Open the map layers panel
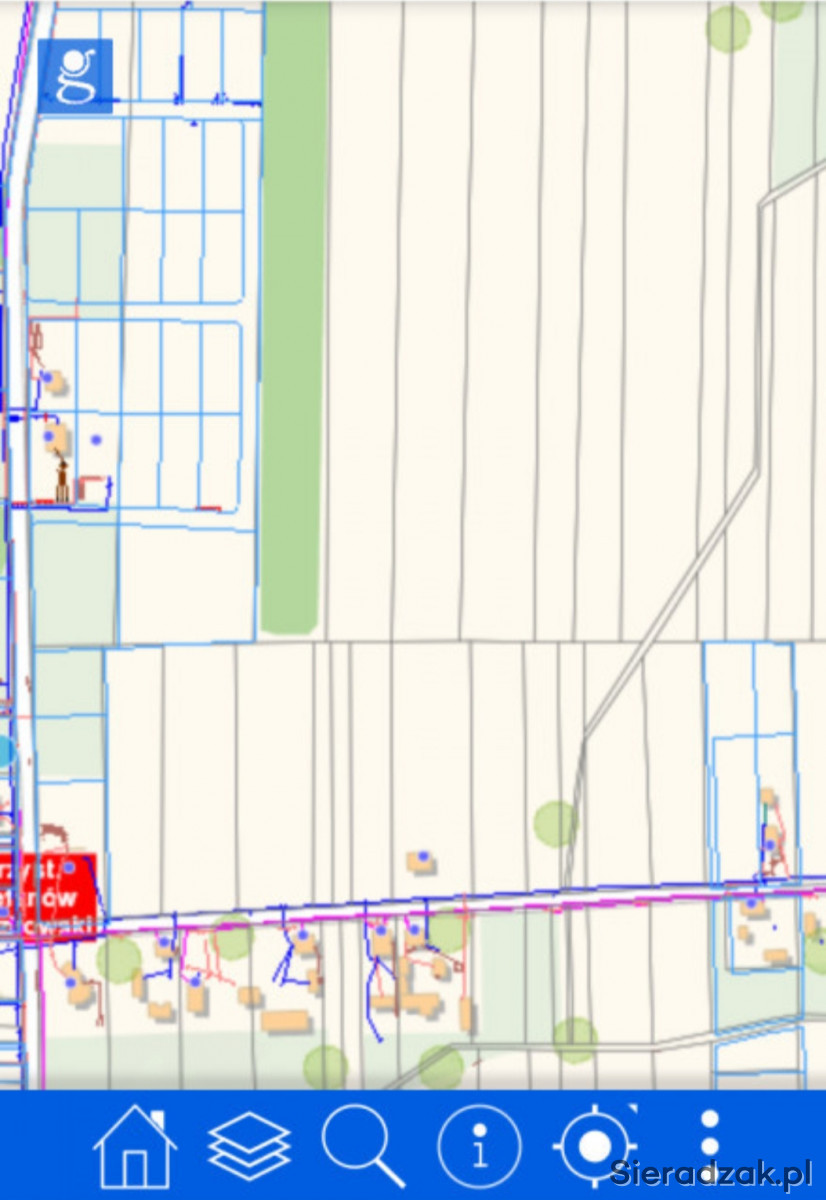826x1200 pixels. pos(249,1146)
